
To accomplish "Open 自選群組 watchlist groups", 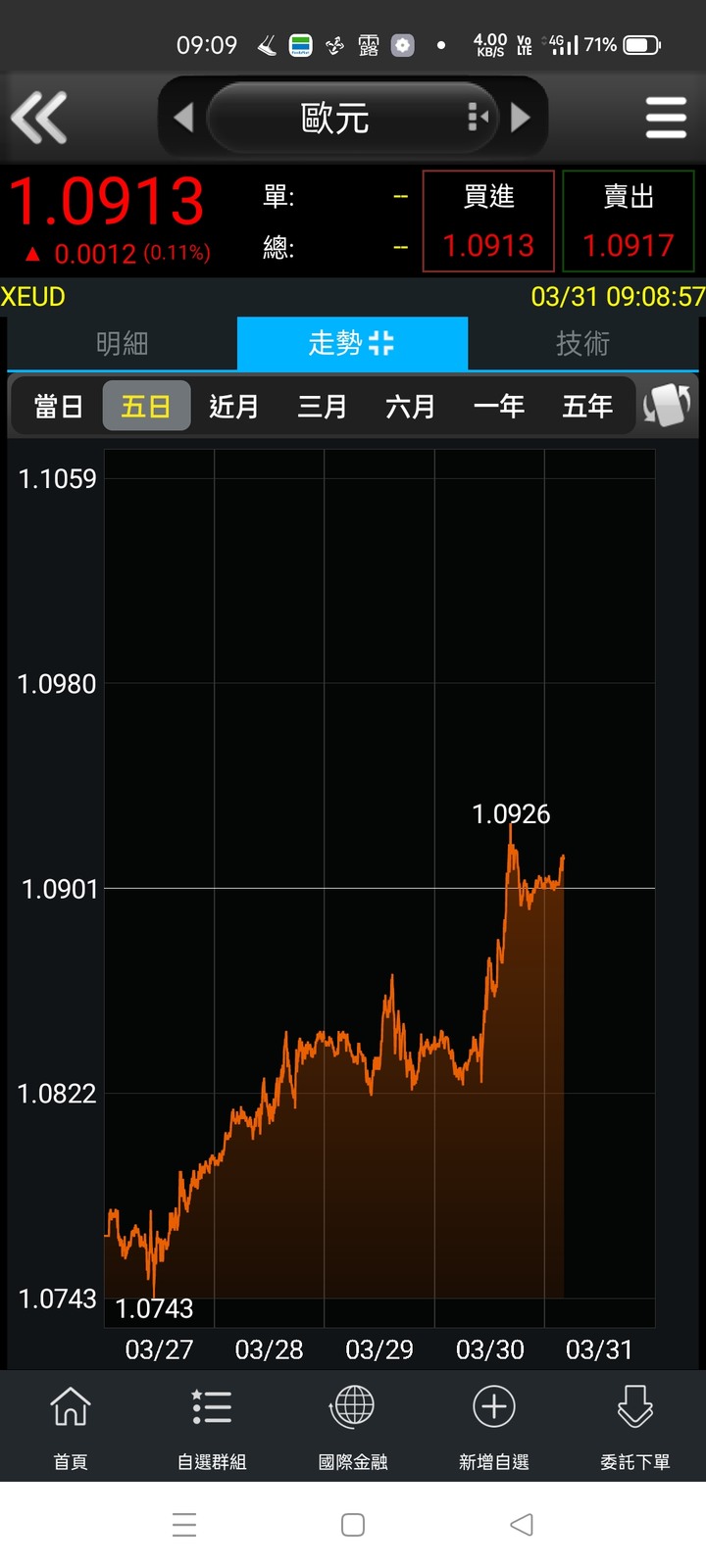I will click(x=212, y=1427).
